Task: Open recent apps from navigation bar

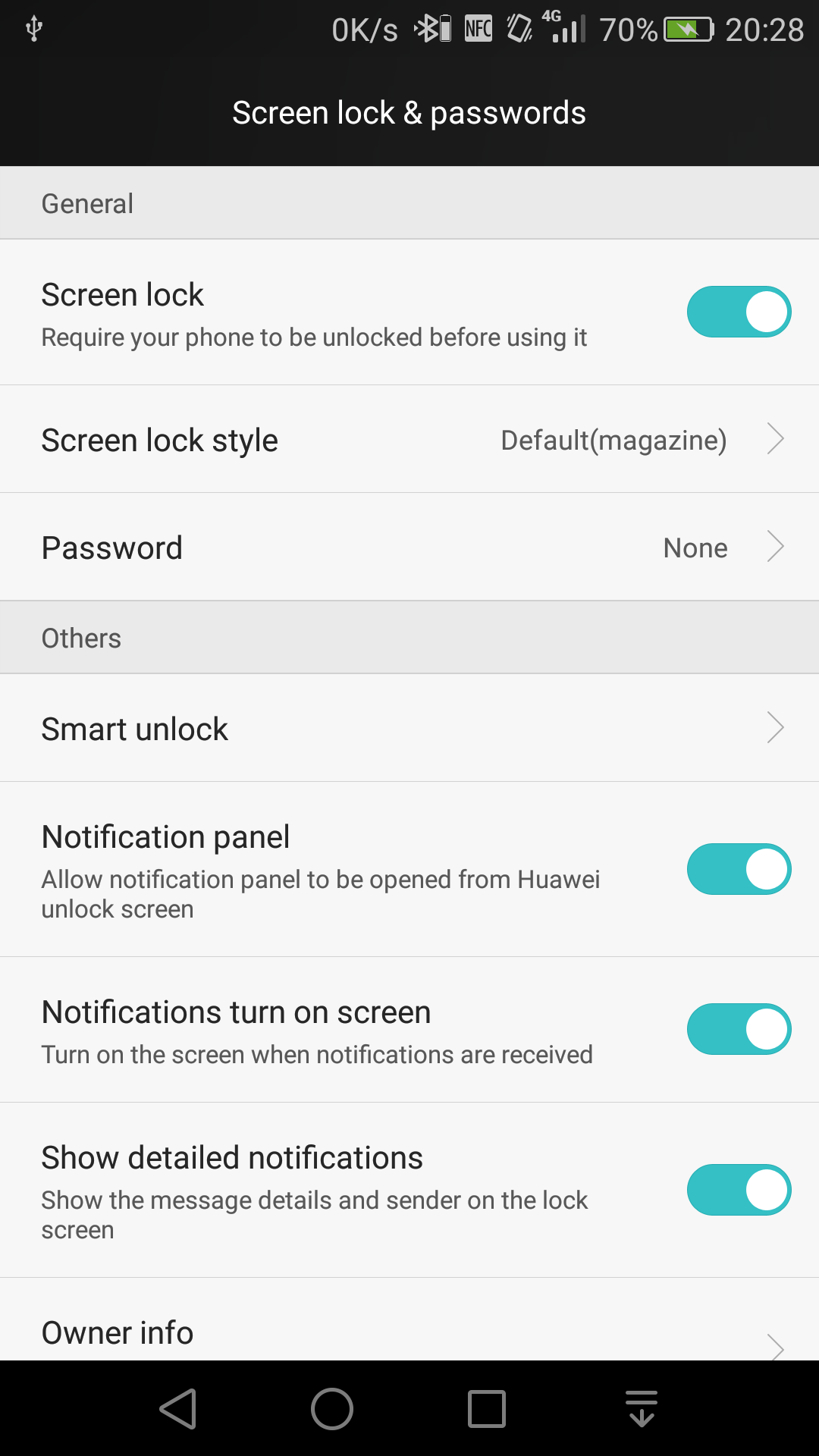Action: pos(487,1409)
